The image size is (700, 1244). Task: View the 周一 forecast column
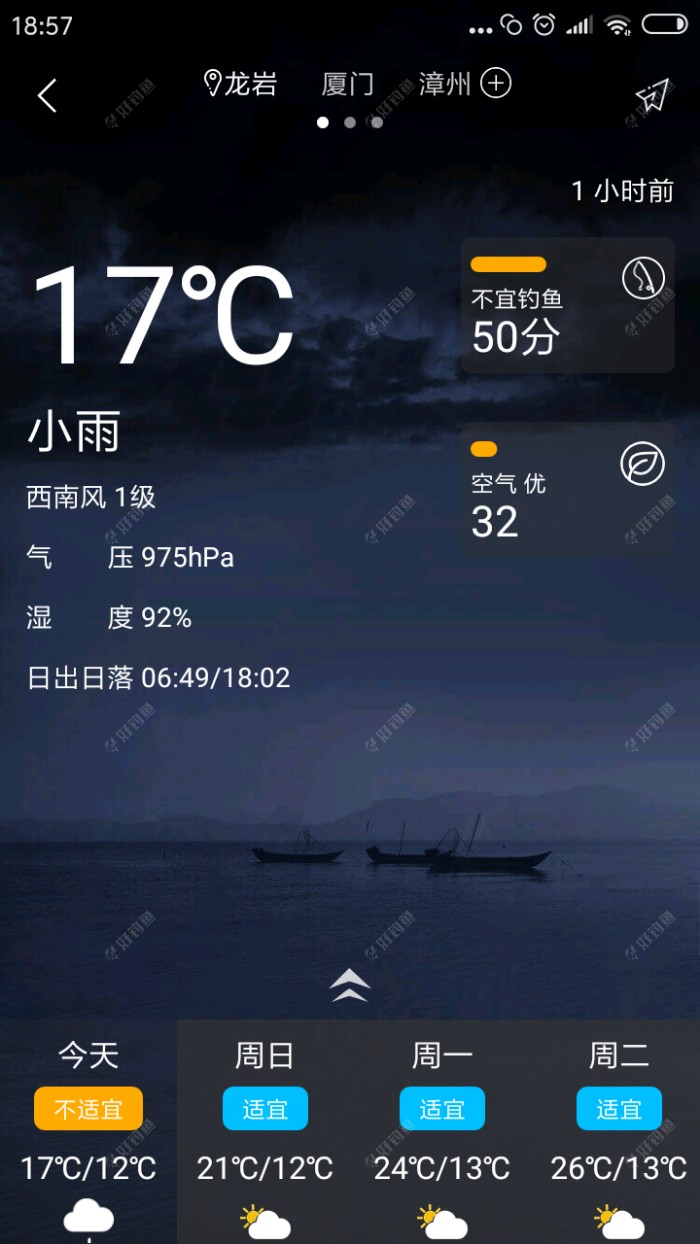pyautogui.click(x=442, y=1130)
